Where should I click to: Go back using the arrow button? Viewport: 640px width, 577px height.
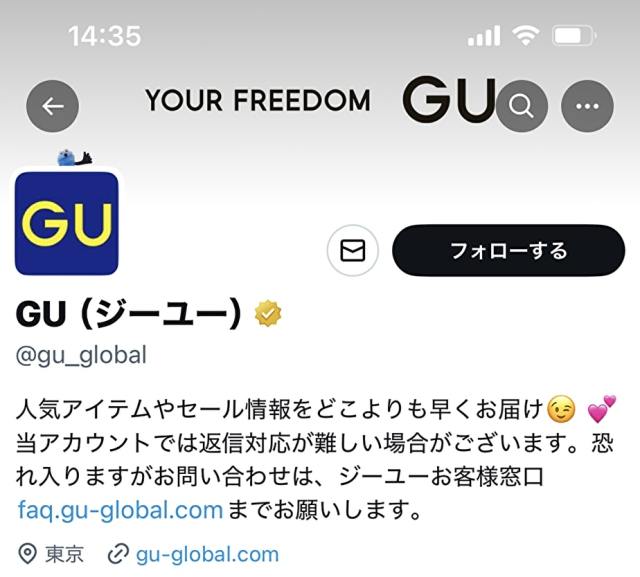pyautogui.click(x=52, y=106)
